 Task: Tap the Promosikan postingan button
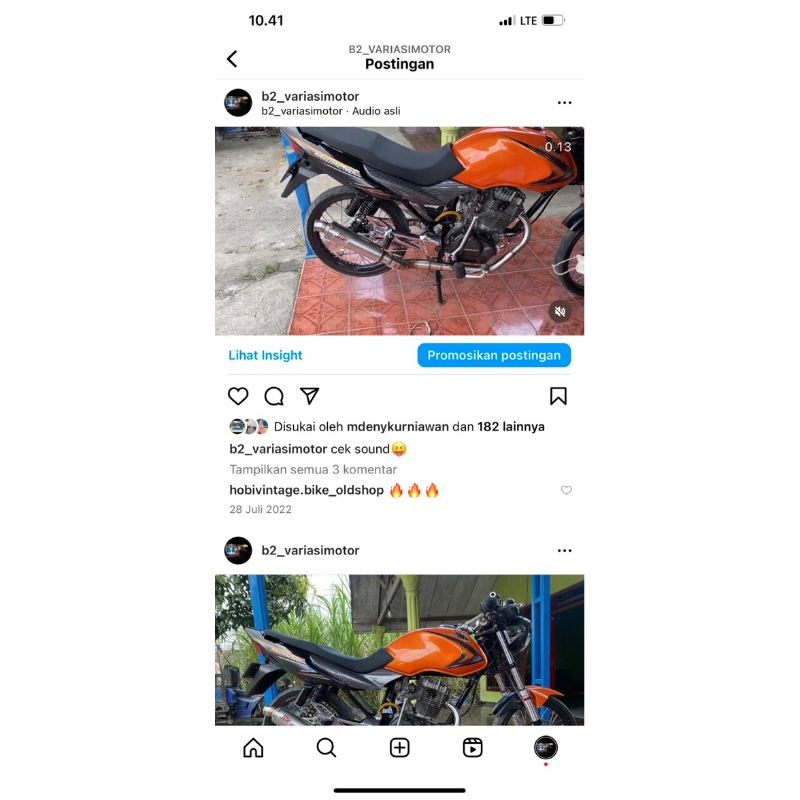(494, 355)
